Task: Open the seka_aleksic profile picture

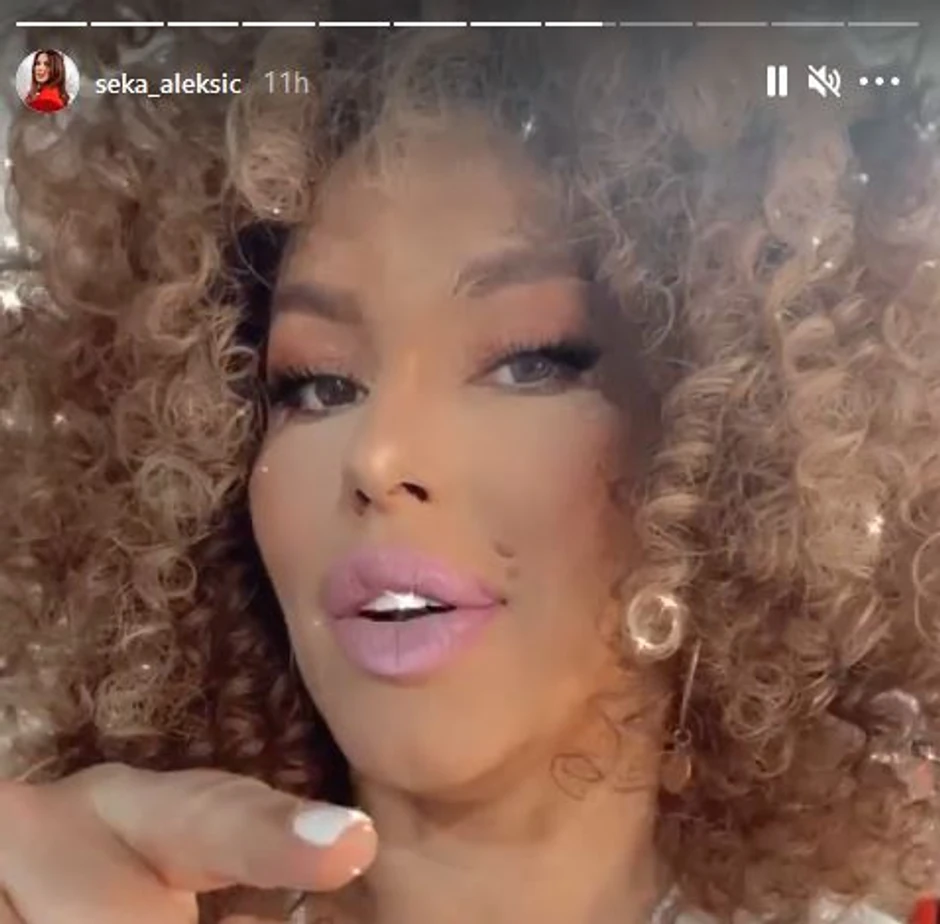Action: (47, 81)
